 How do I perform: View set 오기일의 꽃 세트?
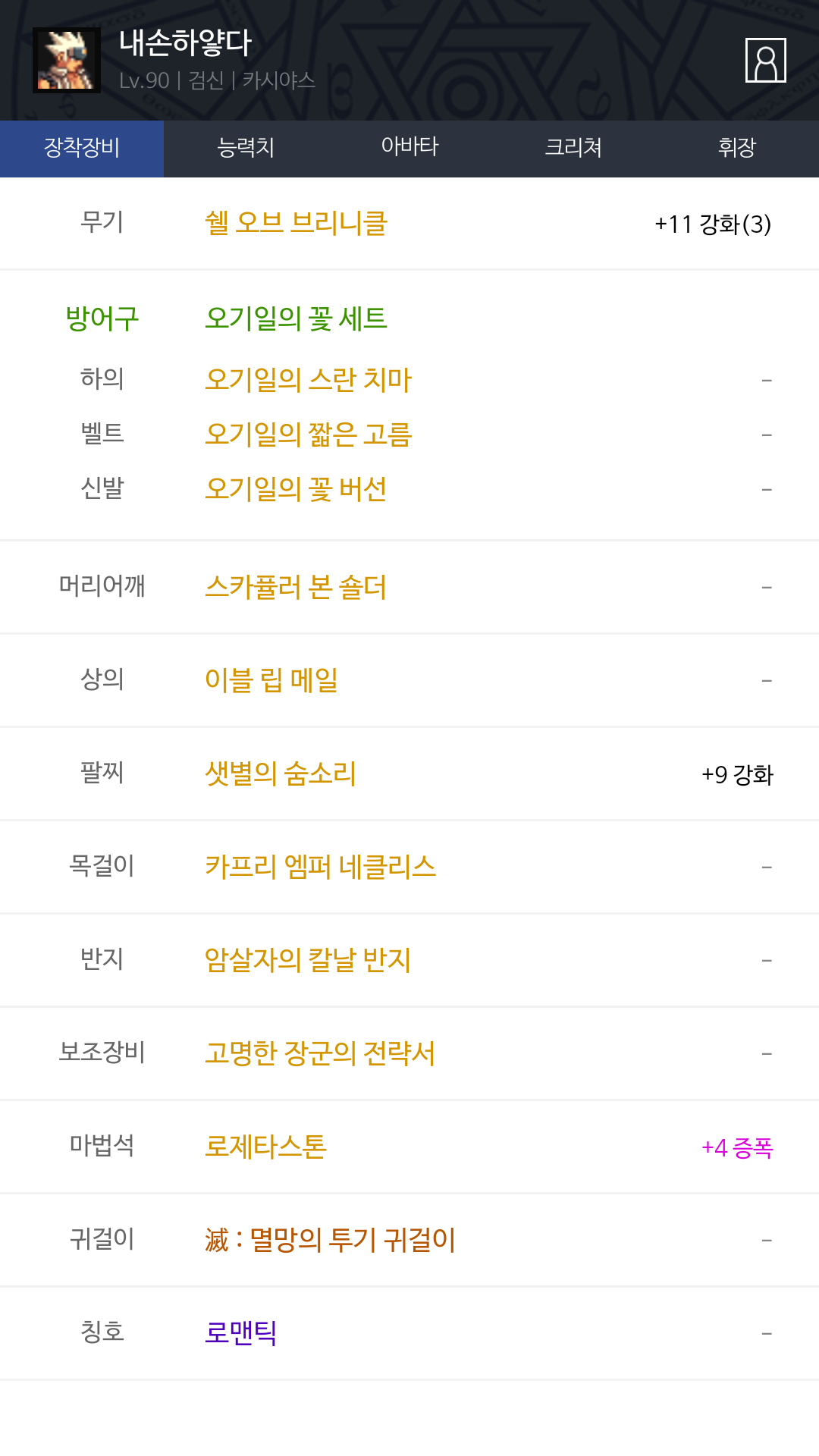(297, 318)
